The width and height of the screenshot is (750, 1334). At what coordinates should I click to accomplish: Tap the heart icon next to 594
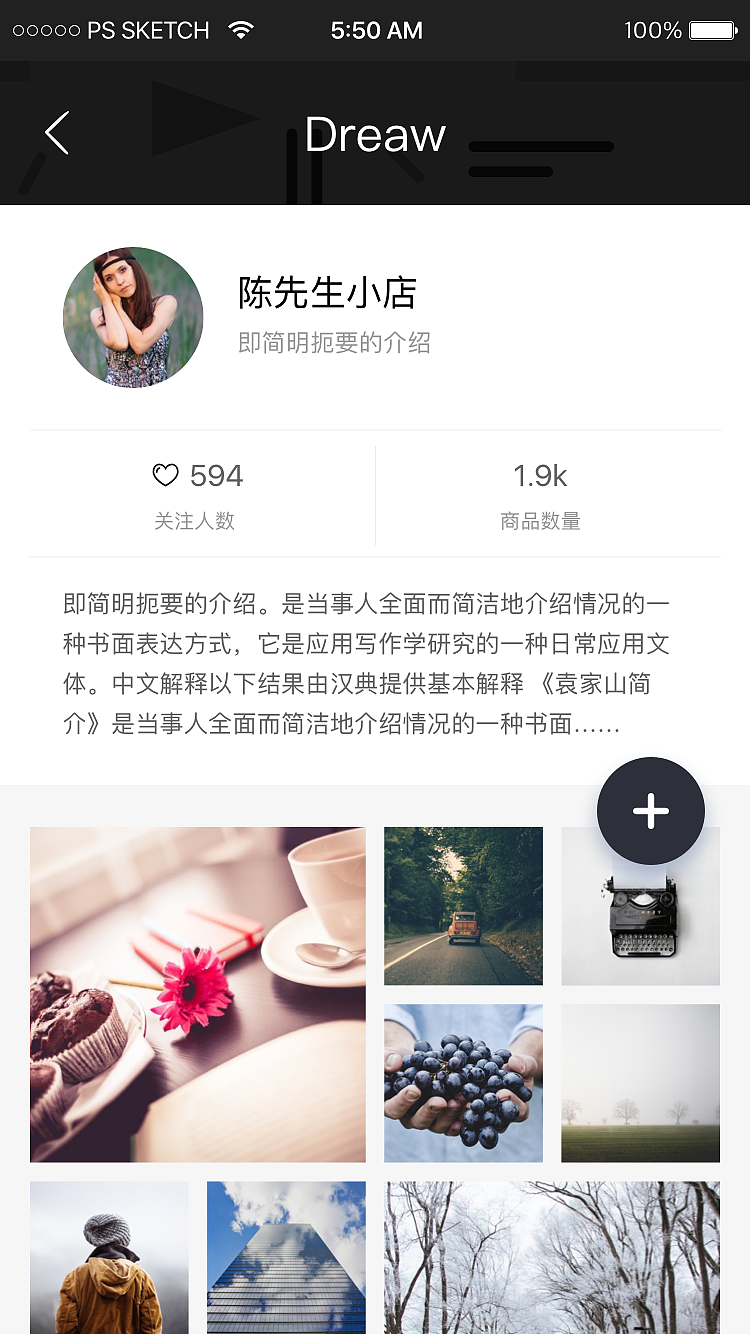click(167, 474)
